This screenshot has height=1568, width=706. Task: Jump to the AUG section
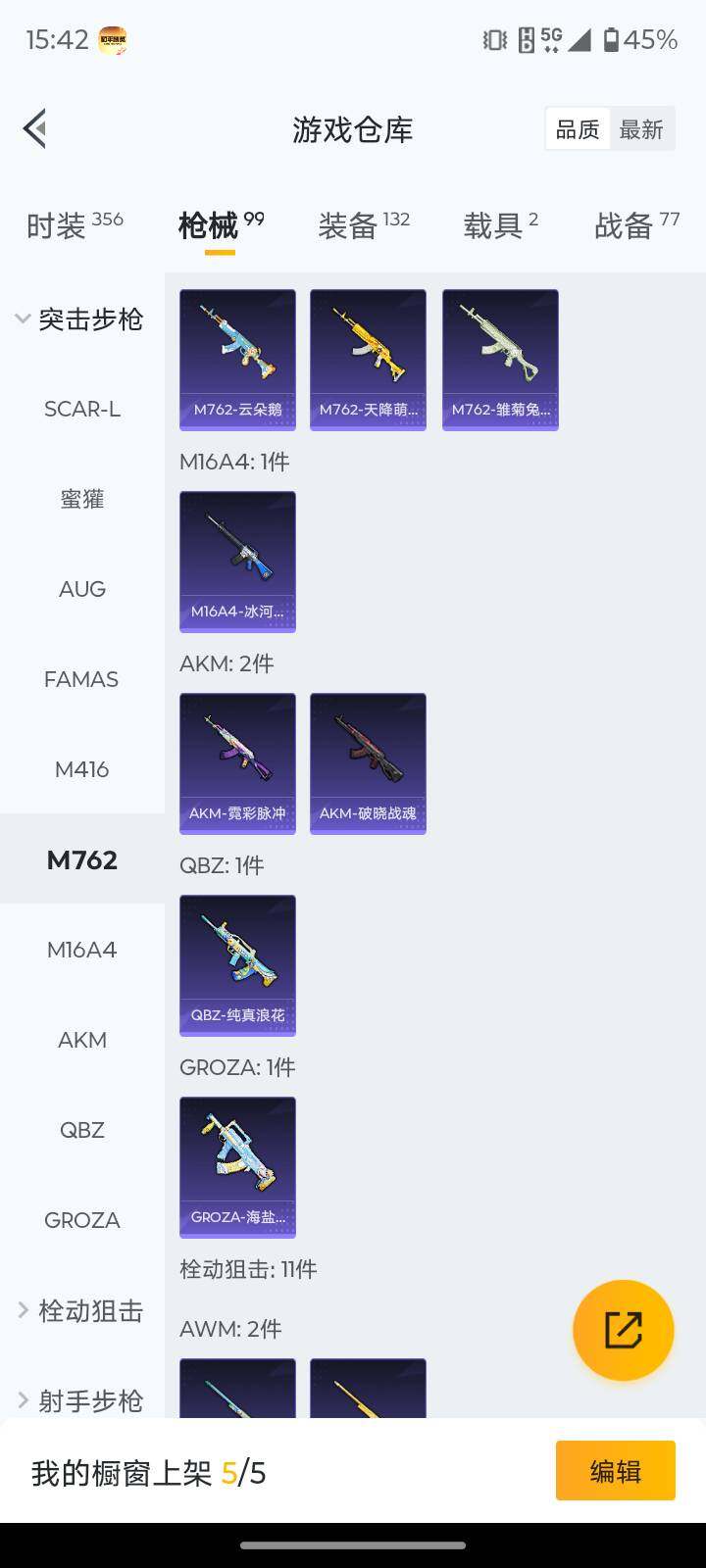click(82, 589)
